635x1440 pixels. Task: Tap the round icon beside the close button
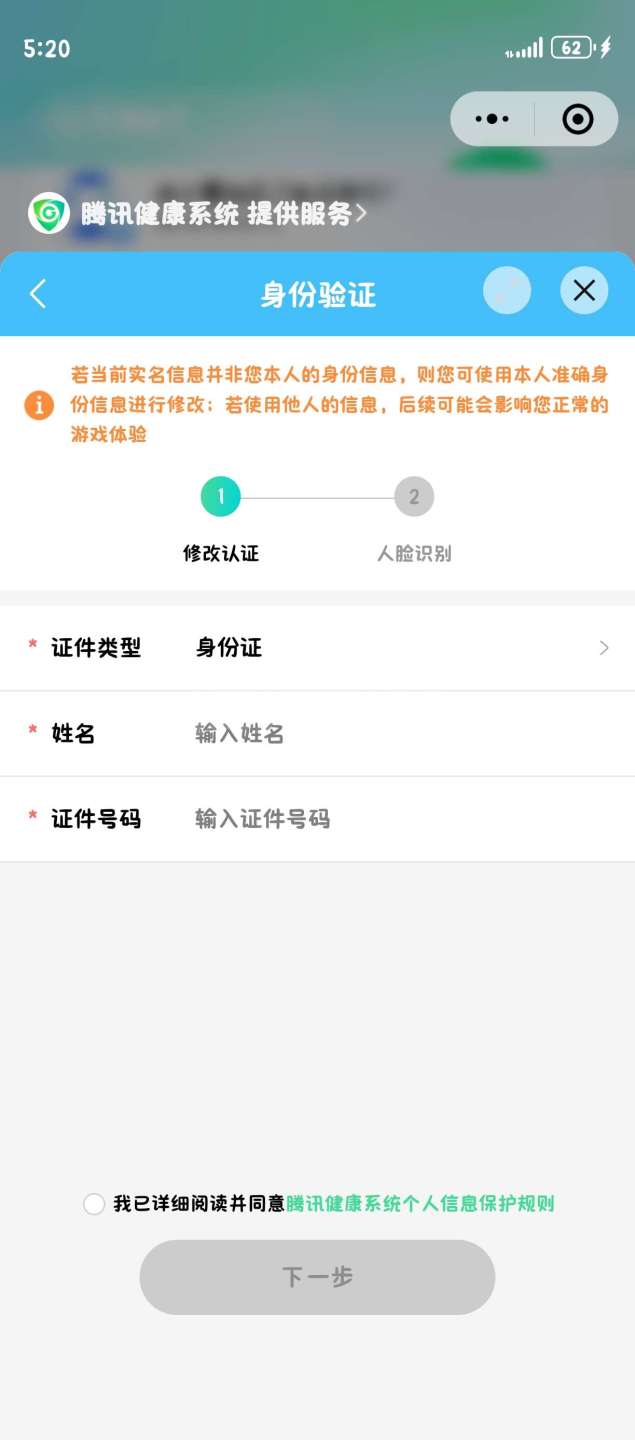tap(507, 291)
